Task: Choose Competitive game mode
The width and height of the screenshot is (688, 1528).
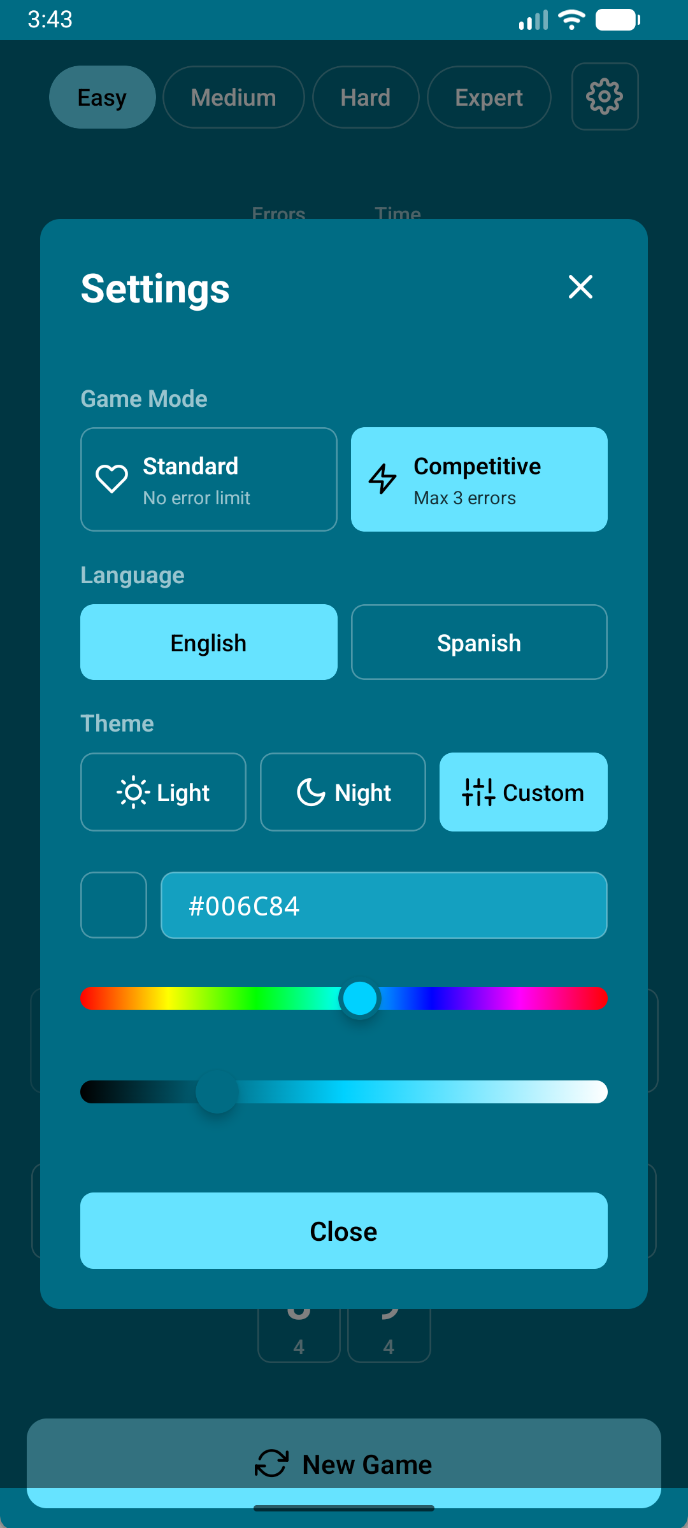Action: (x=479, y=479)
